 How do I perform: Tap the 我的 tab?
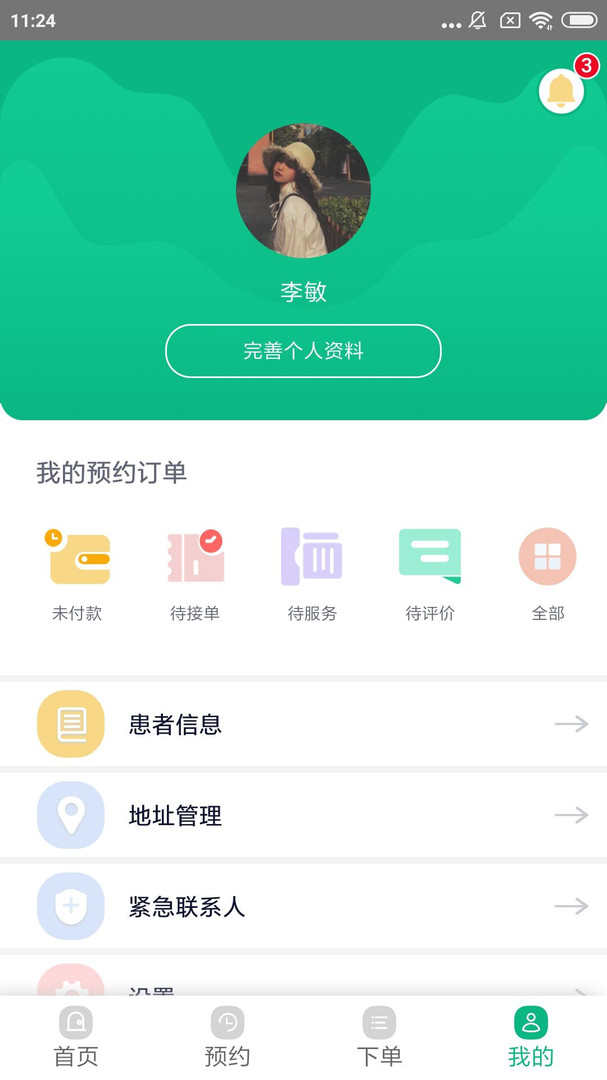click(x=531, y=1038)
